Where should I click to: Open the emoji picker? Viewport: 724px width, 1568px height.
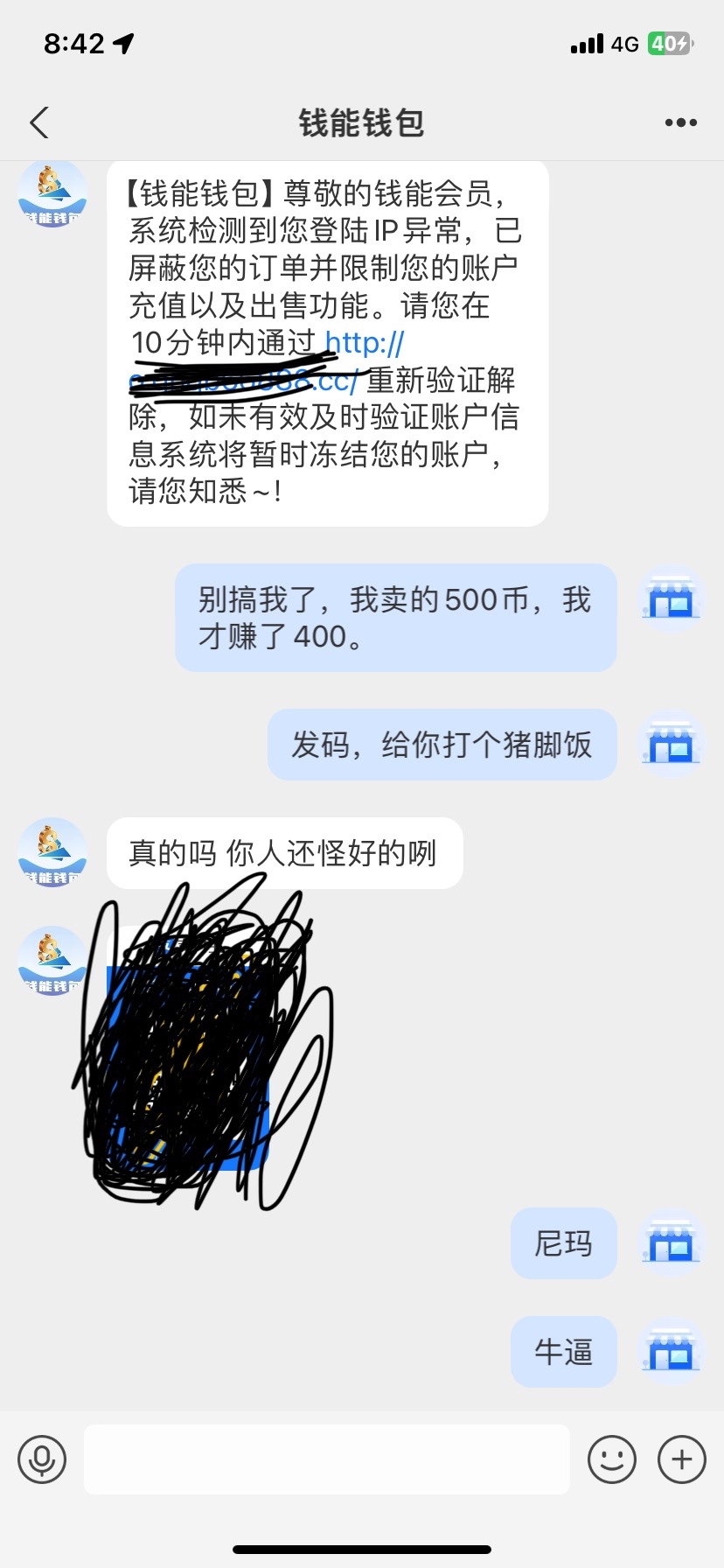[x=611, y=1459]
